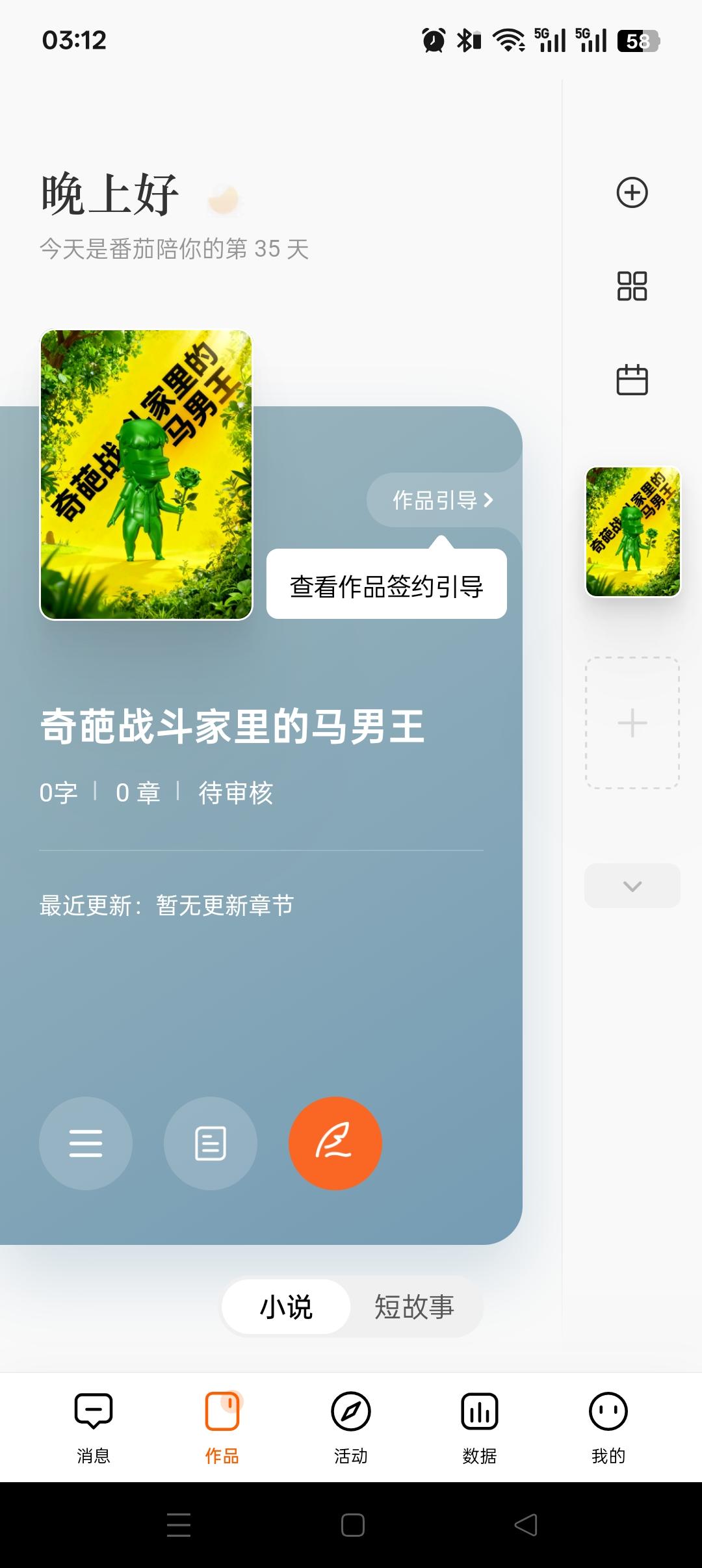Image resolution: width=702 pixels, height=1568 pixels.
Task: Open the grid layout view icon
Action: pos(631,286)
